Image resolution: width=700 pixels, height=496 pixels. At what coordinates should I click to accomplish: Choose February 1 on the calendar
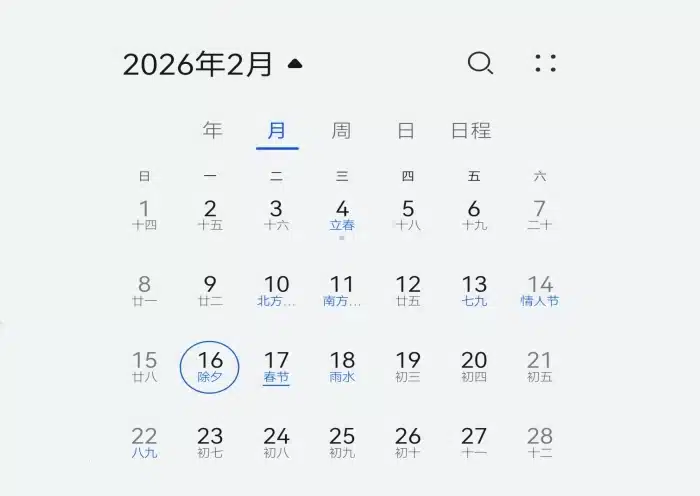click(x=144, y=215)
